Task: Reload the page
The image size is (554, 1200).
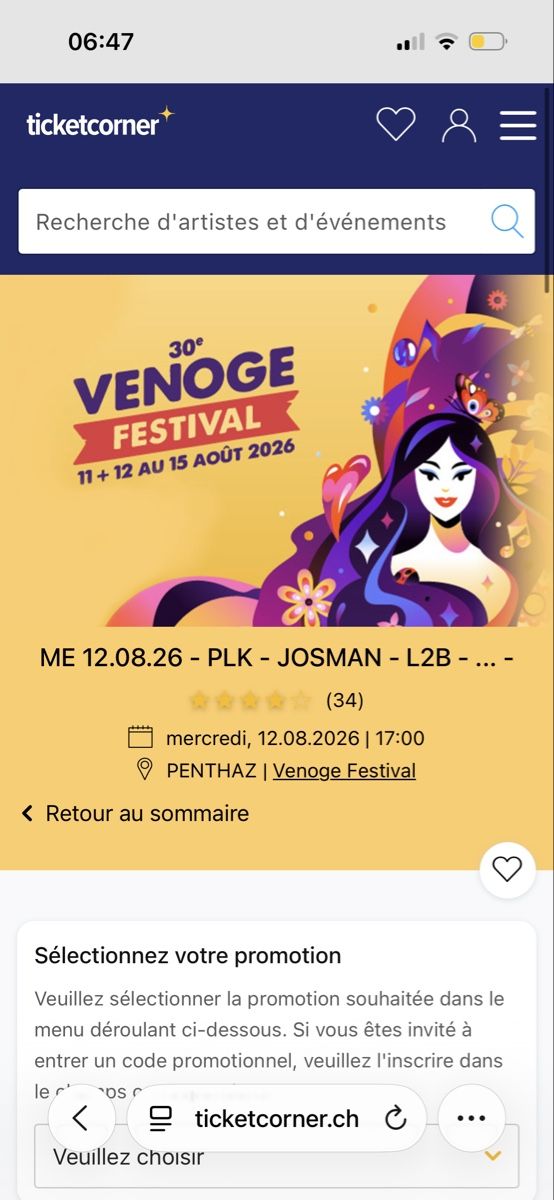Action: pyautogui.click(x=396, y=1118)
